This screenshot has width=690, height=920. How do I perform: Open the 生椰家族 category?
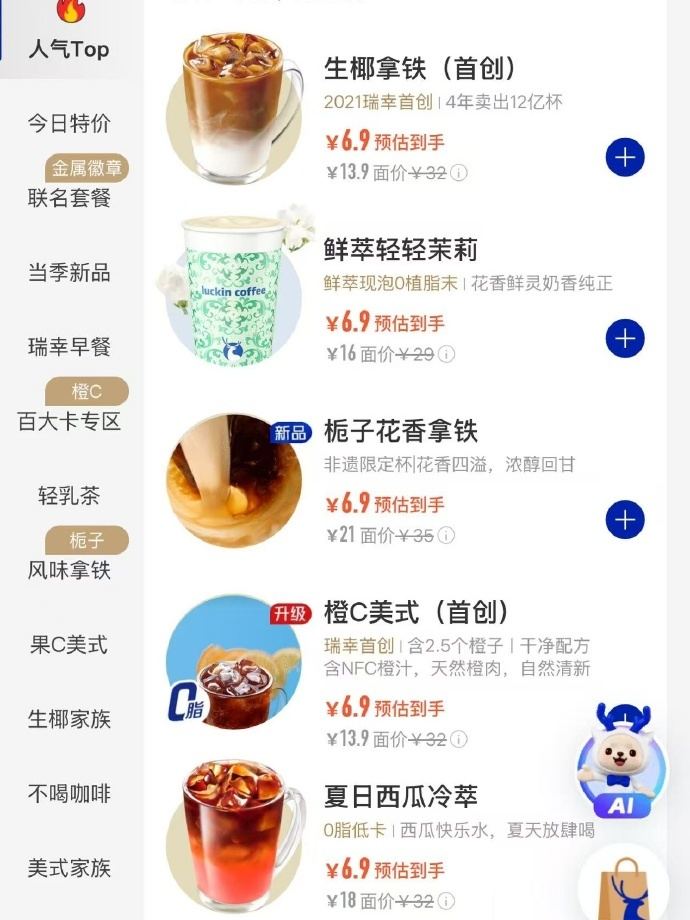coord(69,719)
